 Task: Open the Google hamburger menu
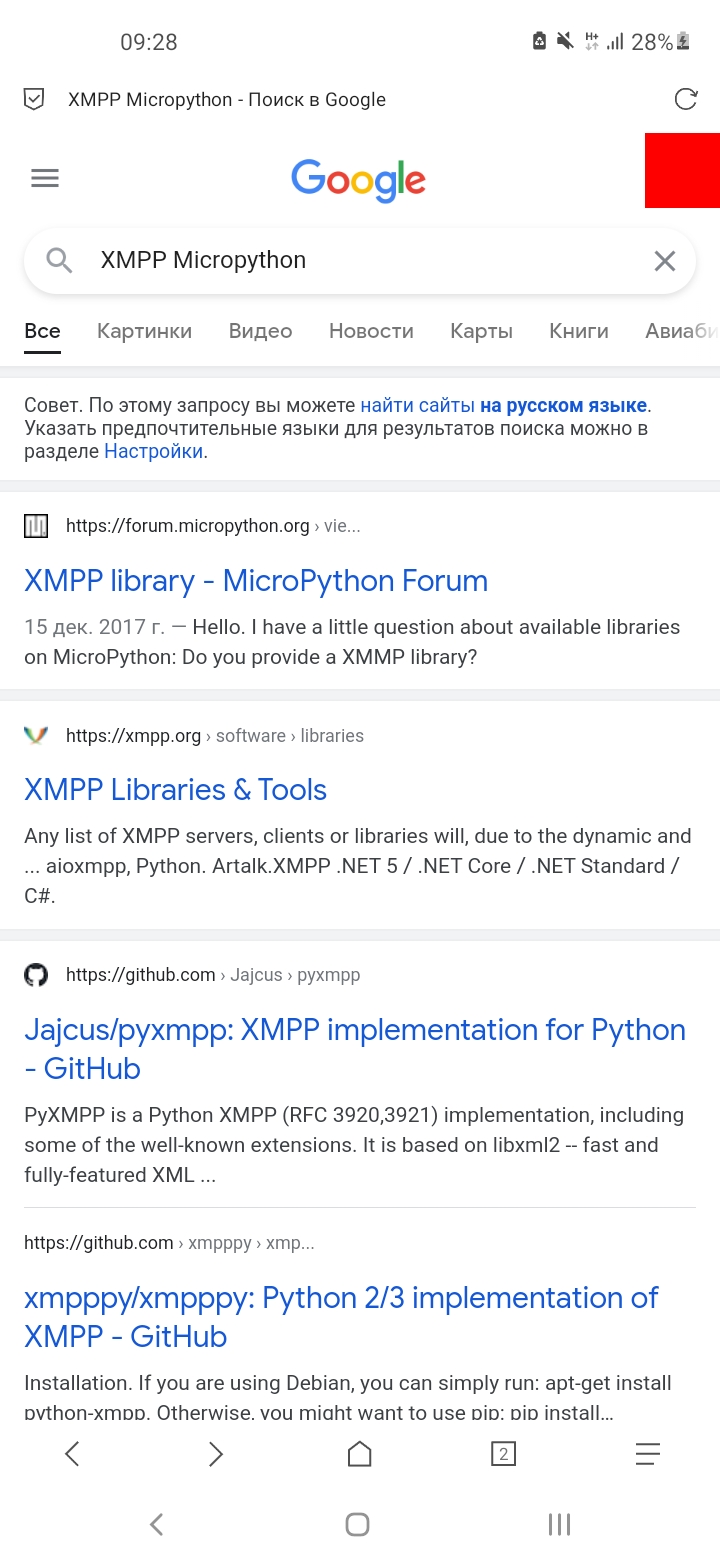45,179
